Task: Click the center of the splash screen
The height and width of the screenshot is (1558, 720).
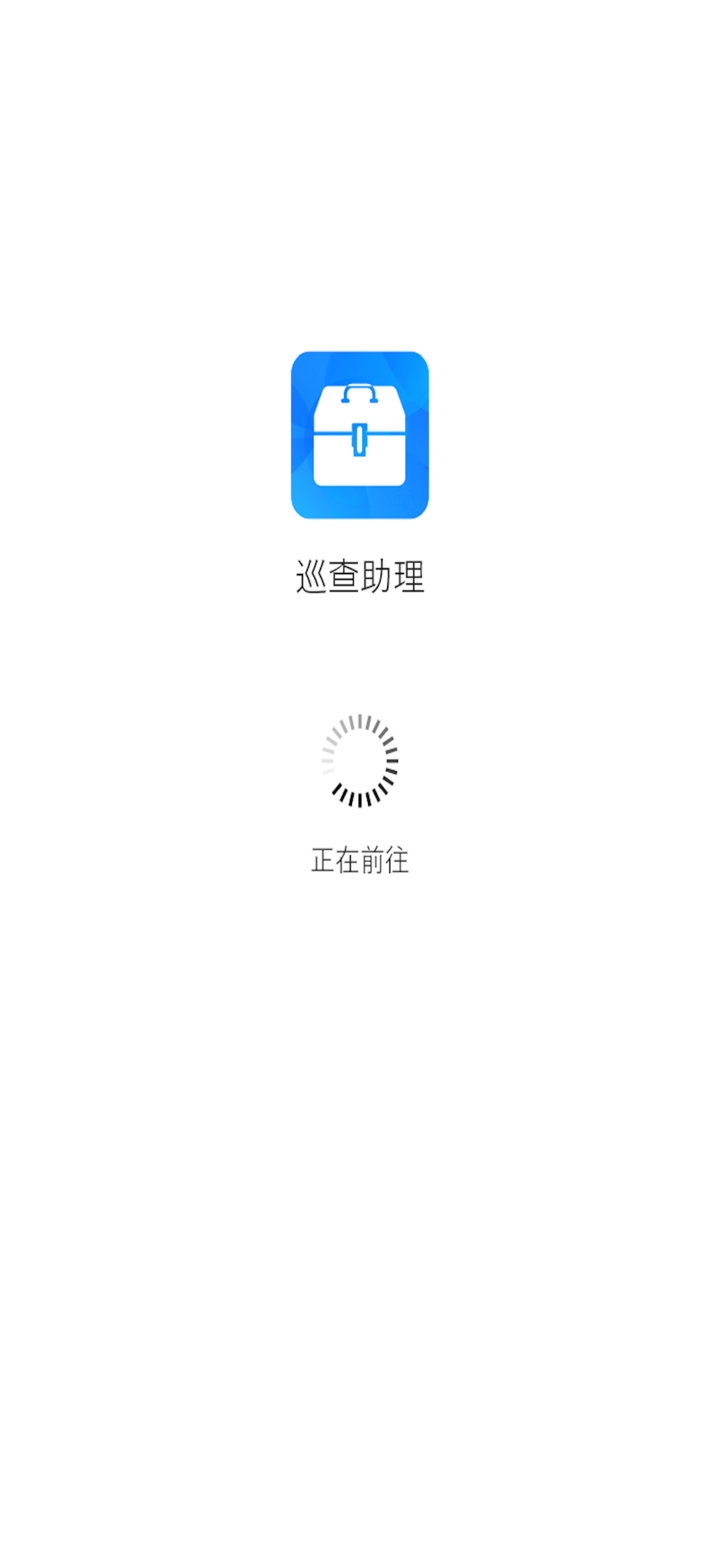Action: pos(360,779)
